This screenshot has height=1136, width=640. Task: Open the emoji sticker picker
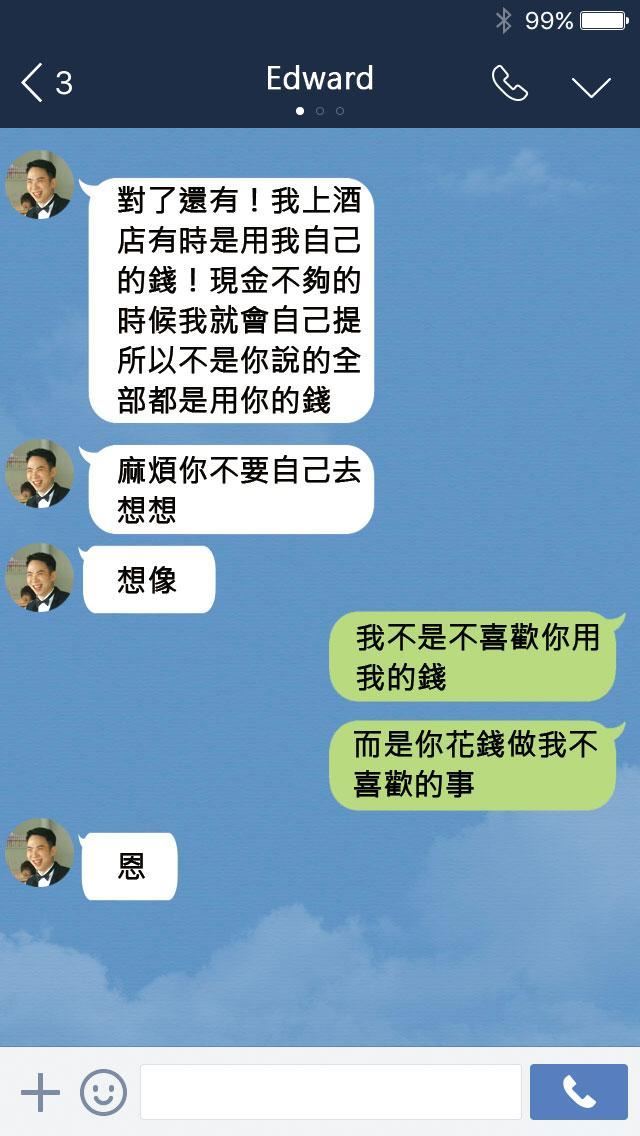[103, 1092]
